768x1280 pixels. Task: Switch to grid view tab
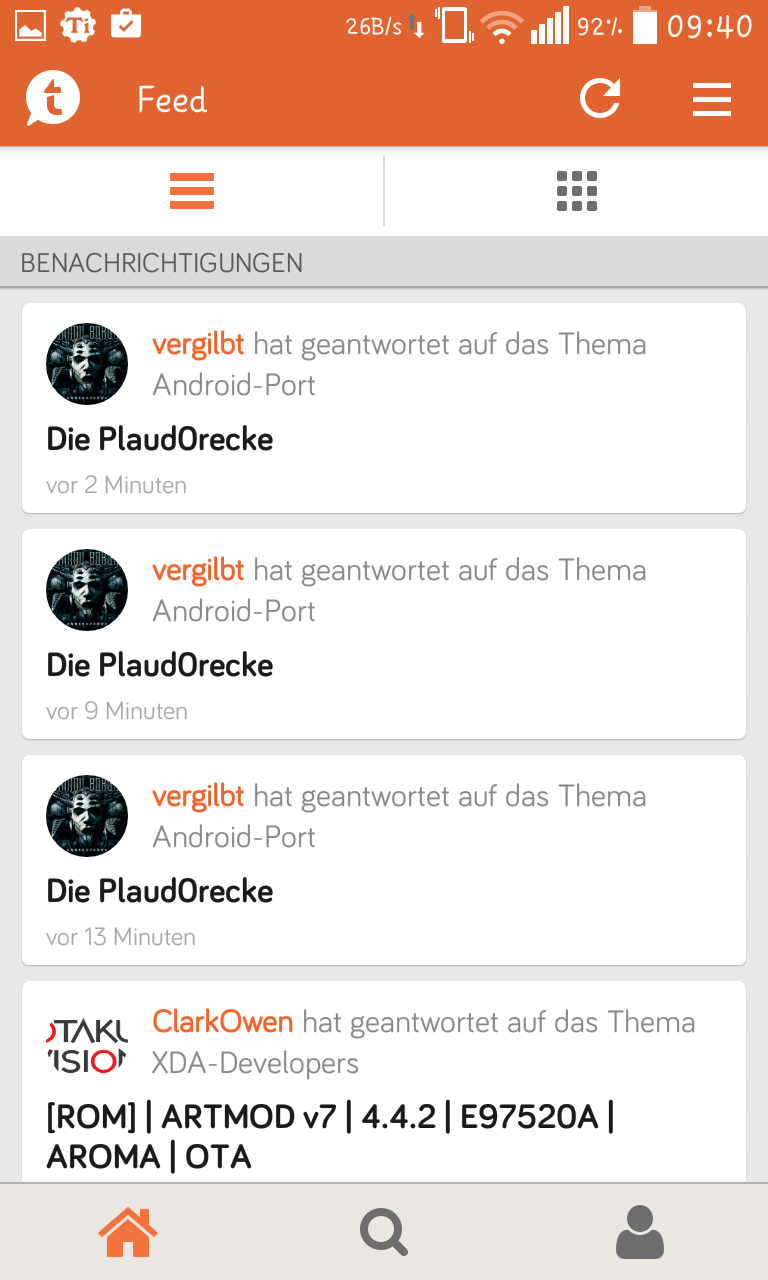[576, 191]
